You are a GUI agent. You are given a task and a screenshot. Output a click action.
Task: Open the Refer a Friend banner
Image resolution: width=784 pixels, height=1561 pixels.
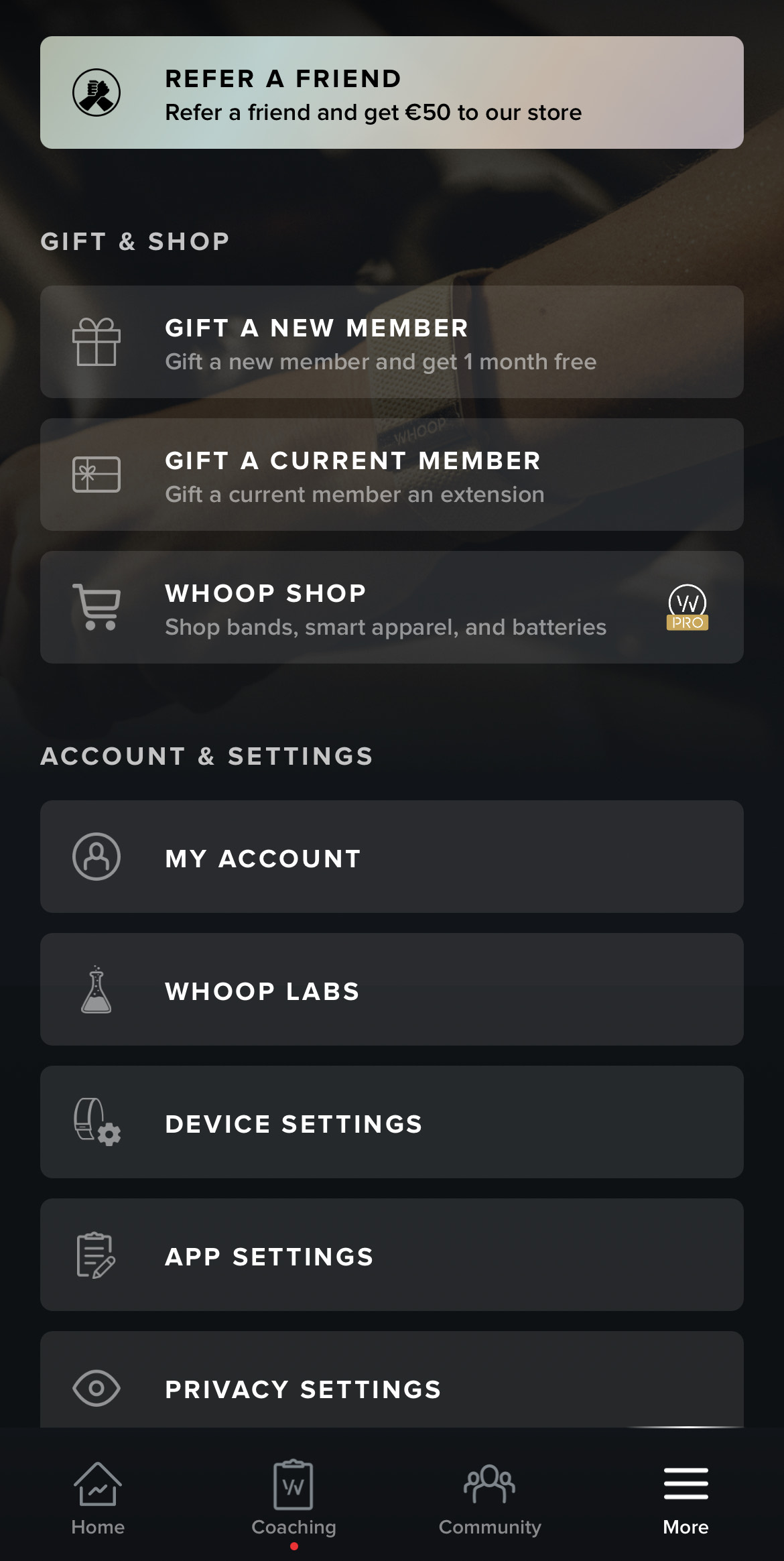point(391,92)
